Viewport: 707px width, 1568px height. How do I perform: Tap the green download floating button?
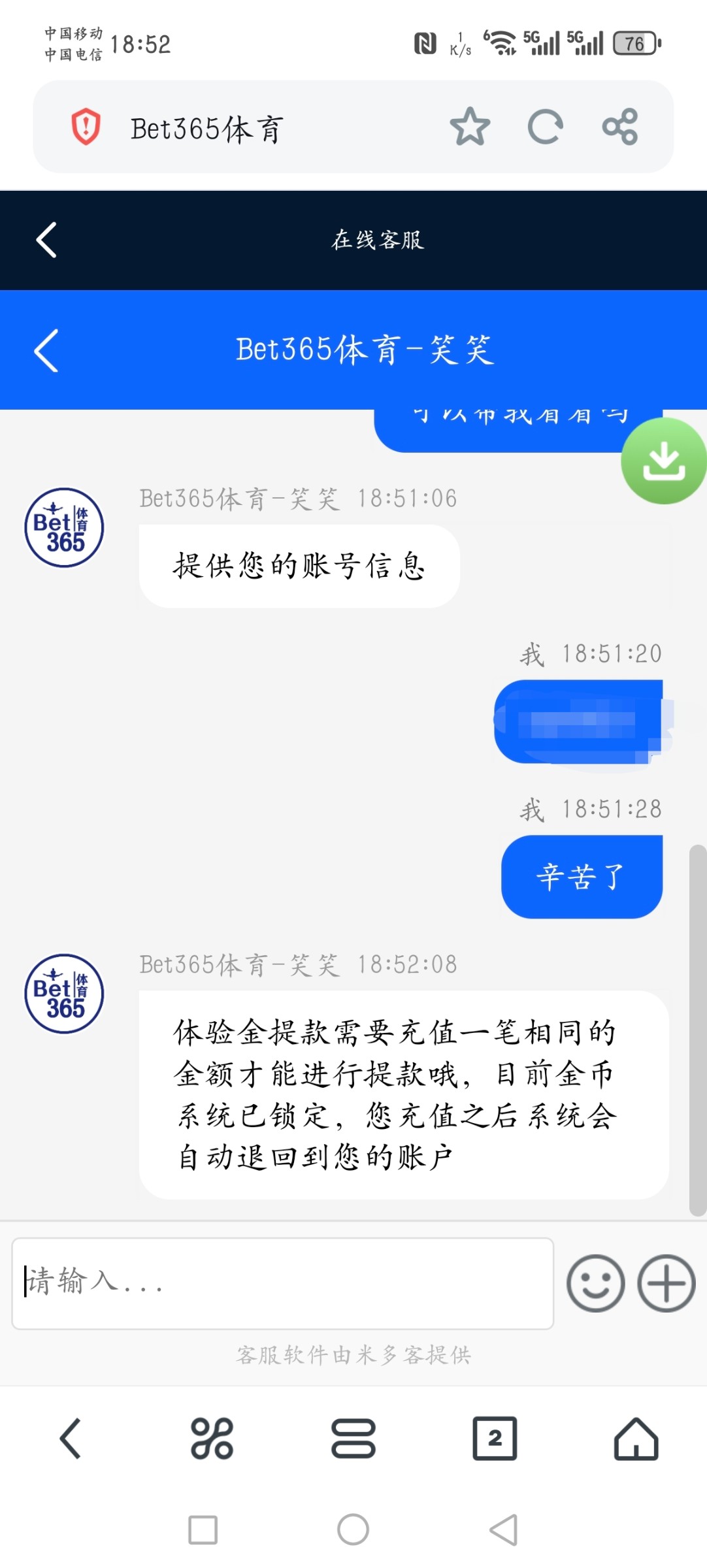coord(663,461)
